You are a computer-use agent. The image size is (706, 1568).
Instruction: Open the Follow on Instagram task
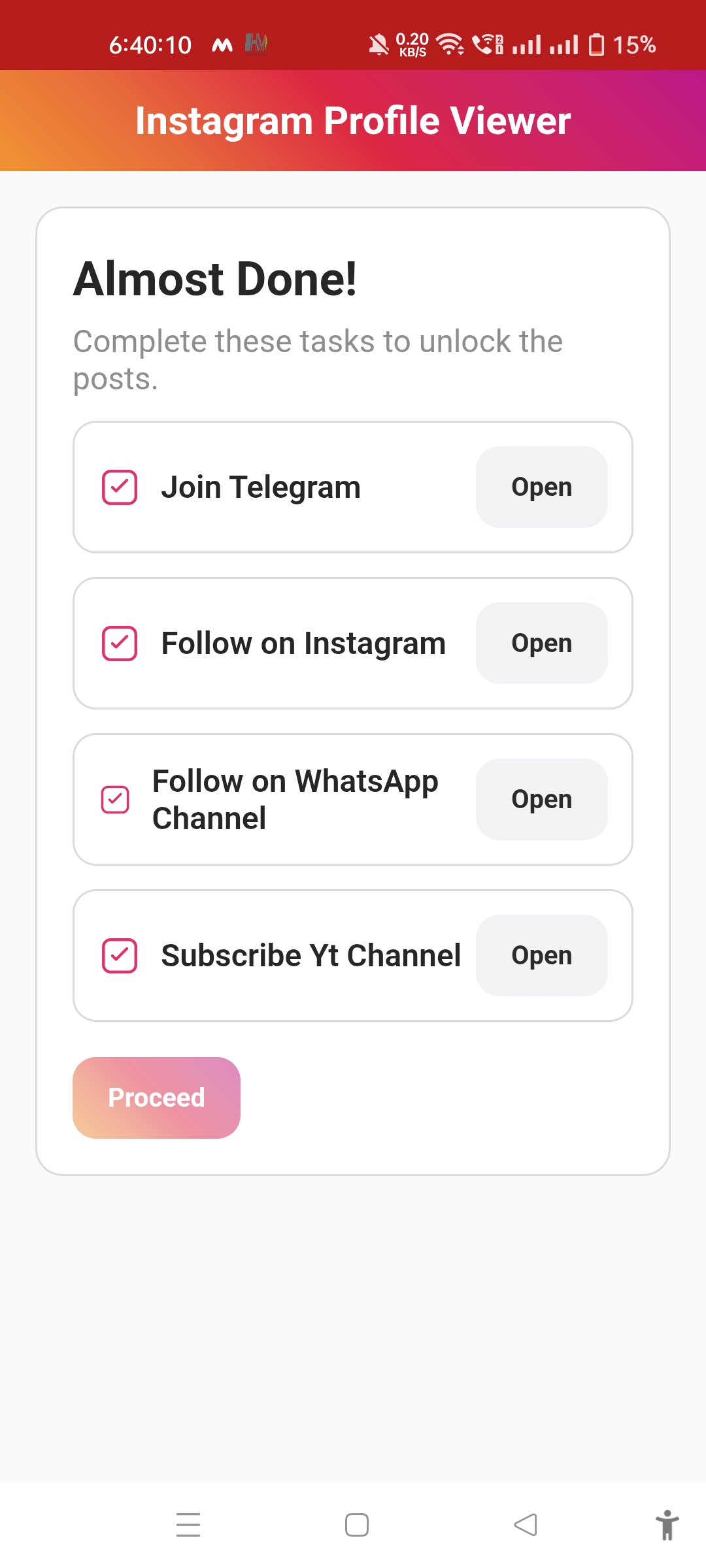coord(541,643)
